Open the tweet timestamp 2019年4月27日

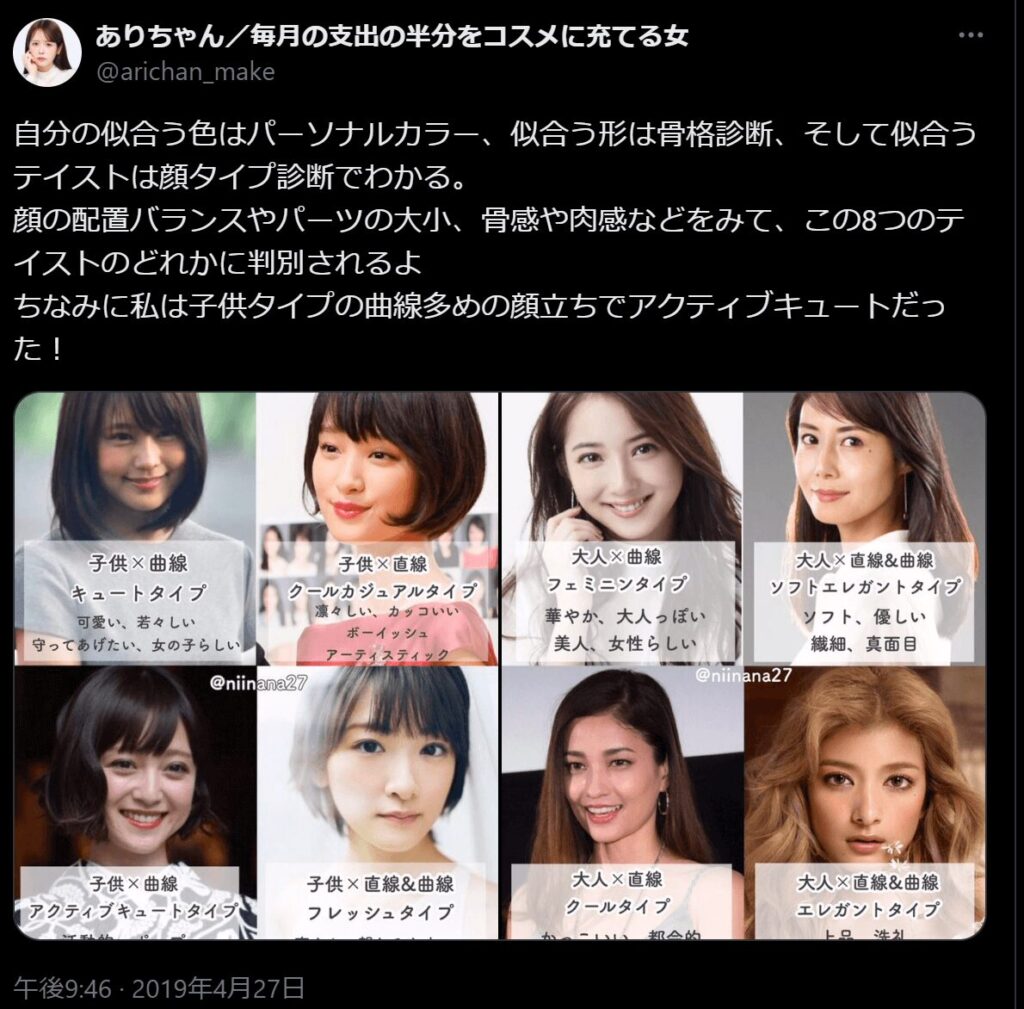159,989
